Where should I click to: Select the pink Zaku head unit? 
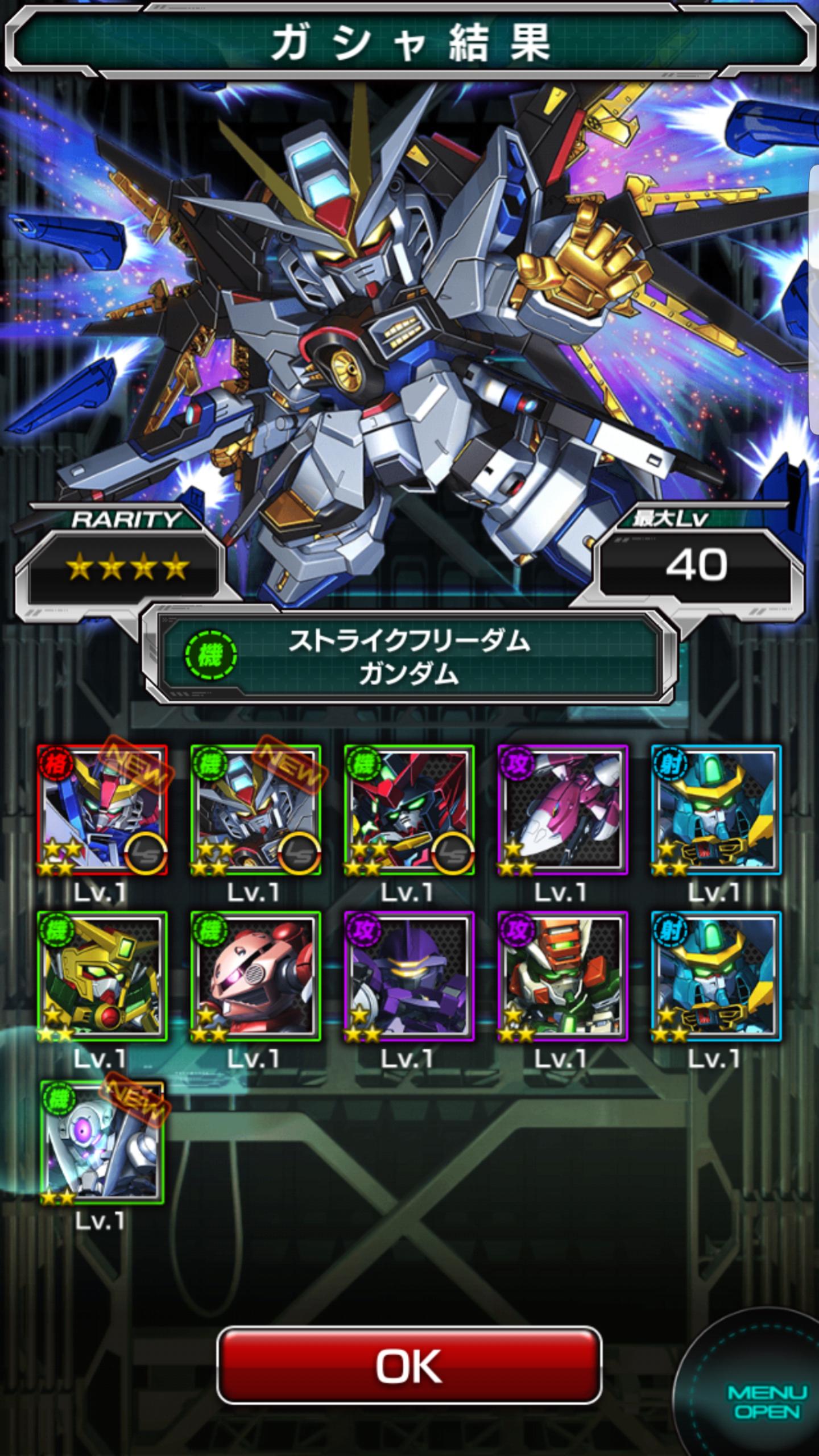[x=255, y=976]
